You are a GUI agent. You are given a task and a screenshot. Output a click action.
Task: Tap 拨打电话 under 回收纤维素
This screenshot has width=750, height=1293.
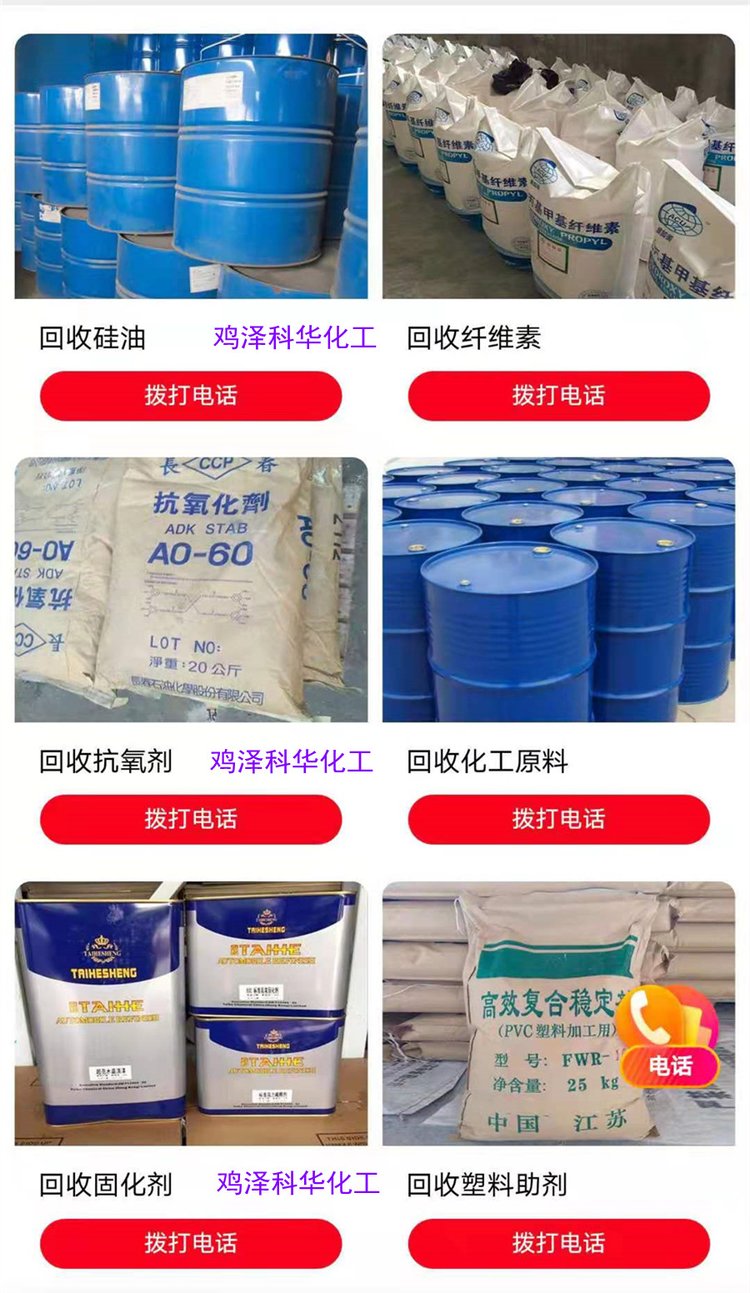click(x=558, y=395)
